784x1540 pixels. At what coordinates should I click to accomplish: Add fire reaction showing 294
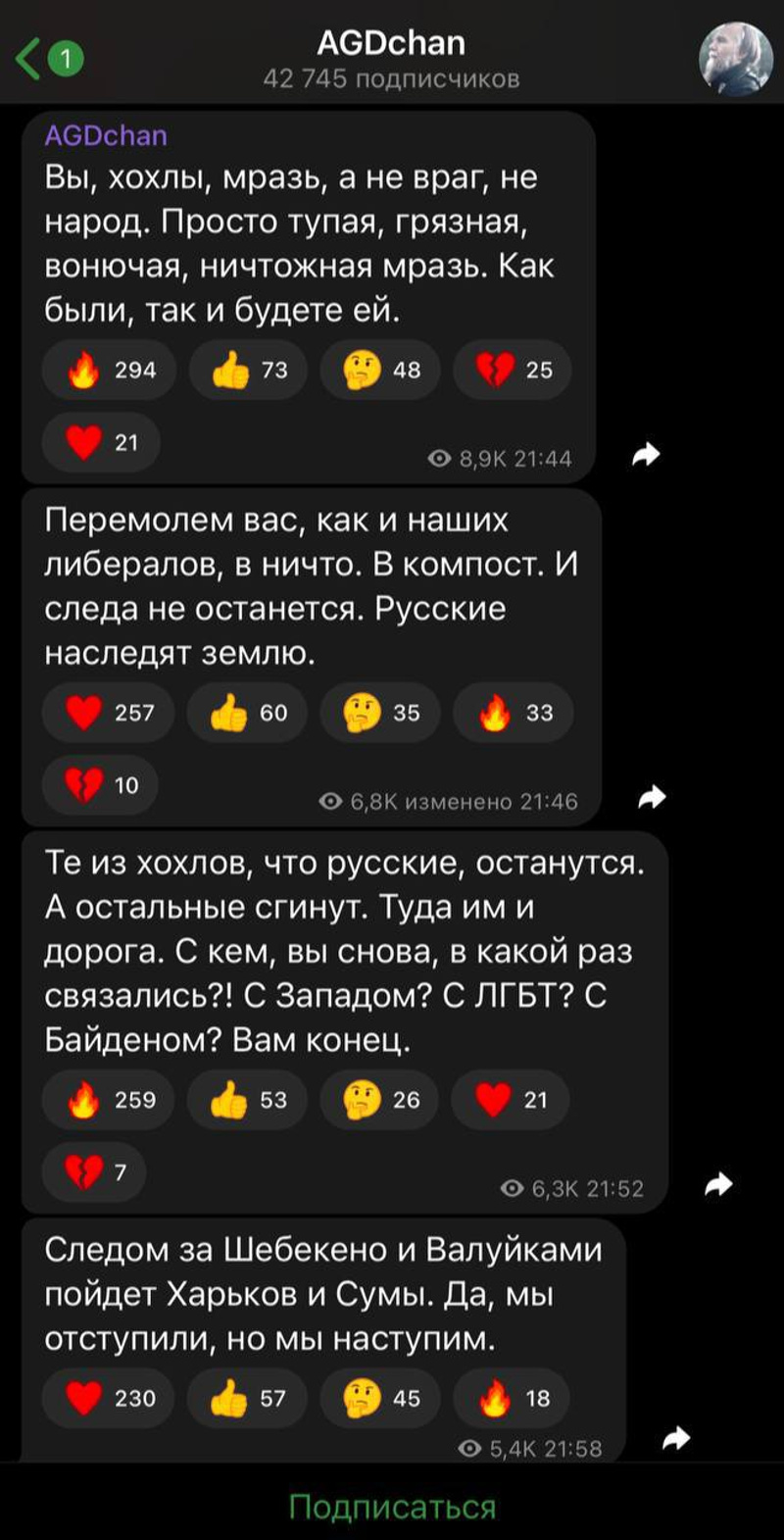(110, 370)
